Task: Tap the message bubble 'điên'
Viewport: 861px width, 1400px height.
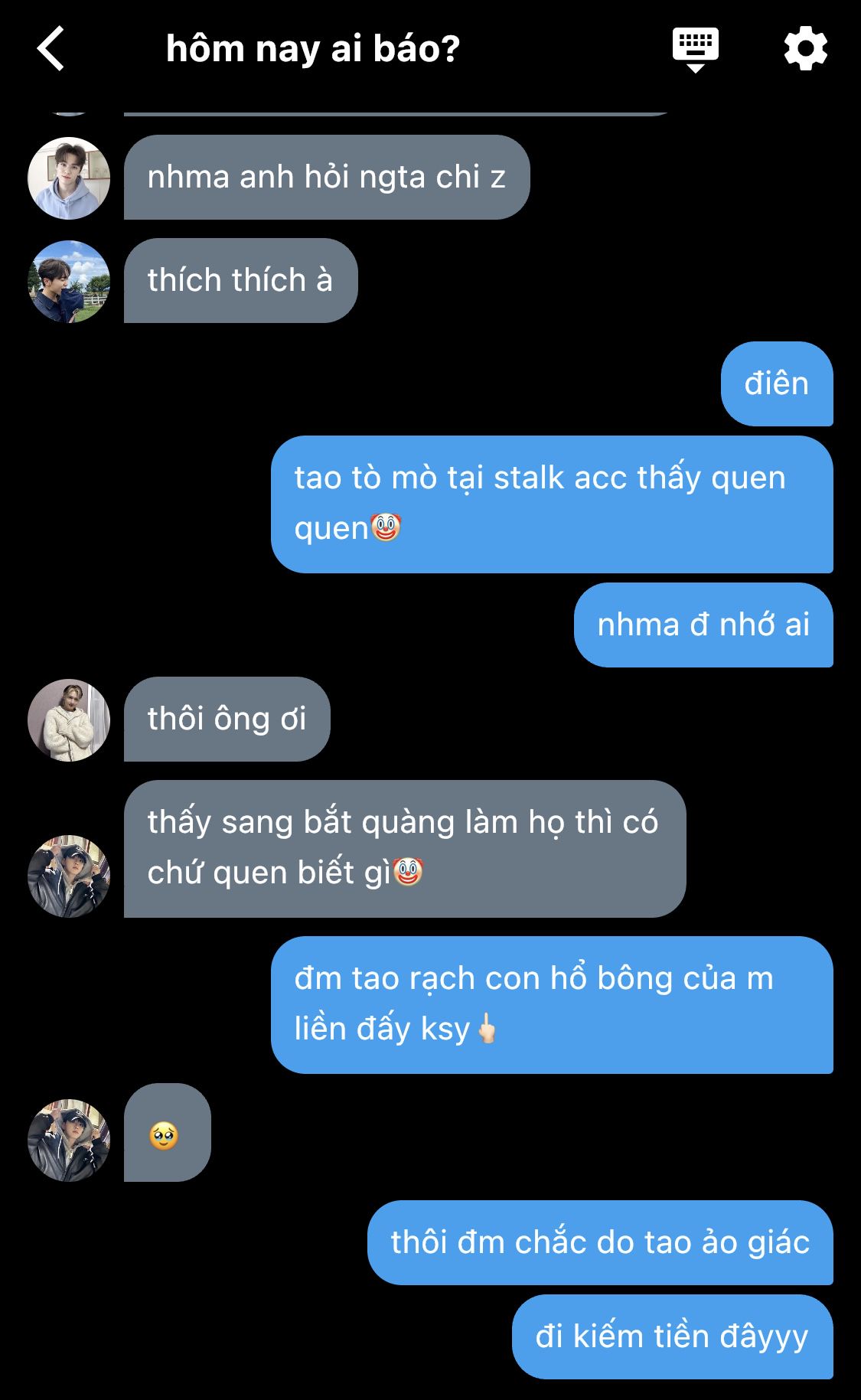Action: pos(776,383)
